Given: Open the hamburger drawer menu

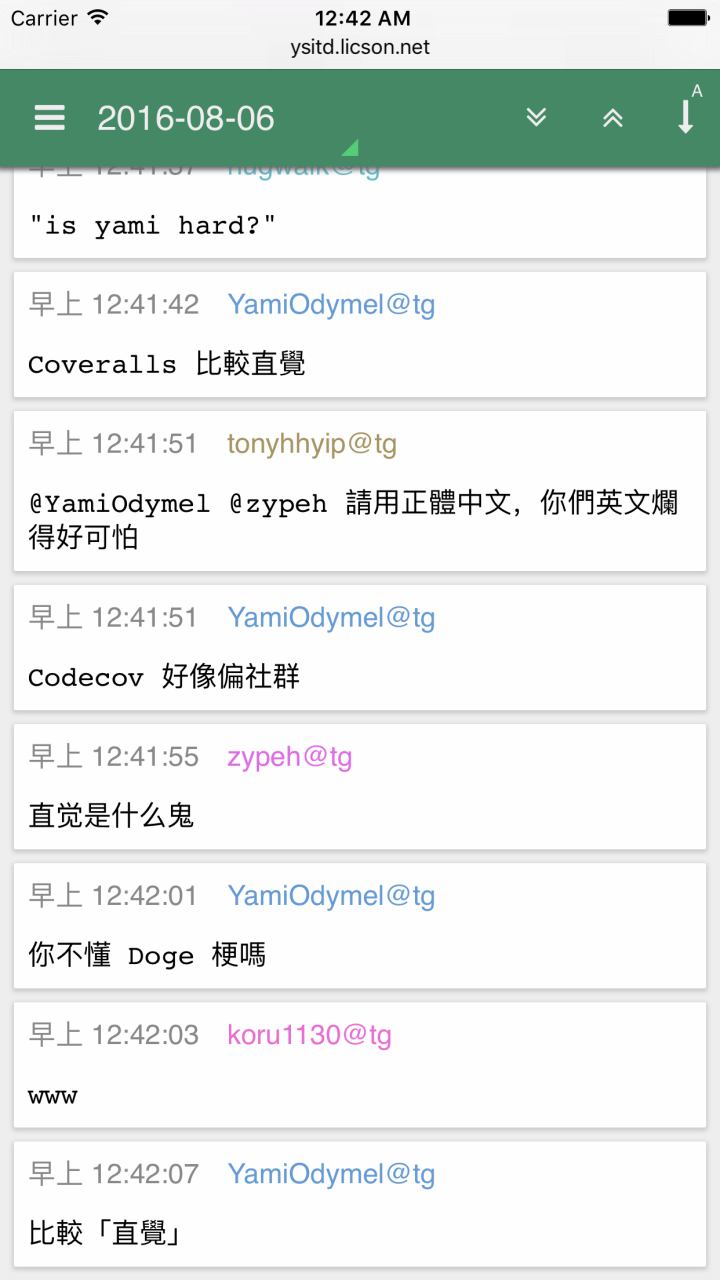Looking at the screenshot, I should tap(50, 118).
